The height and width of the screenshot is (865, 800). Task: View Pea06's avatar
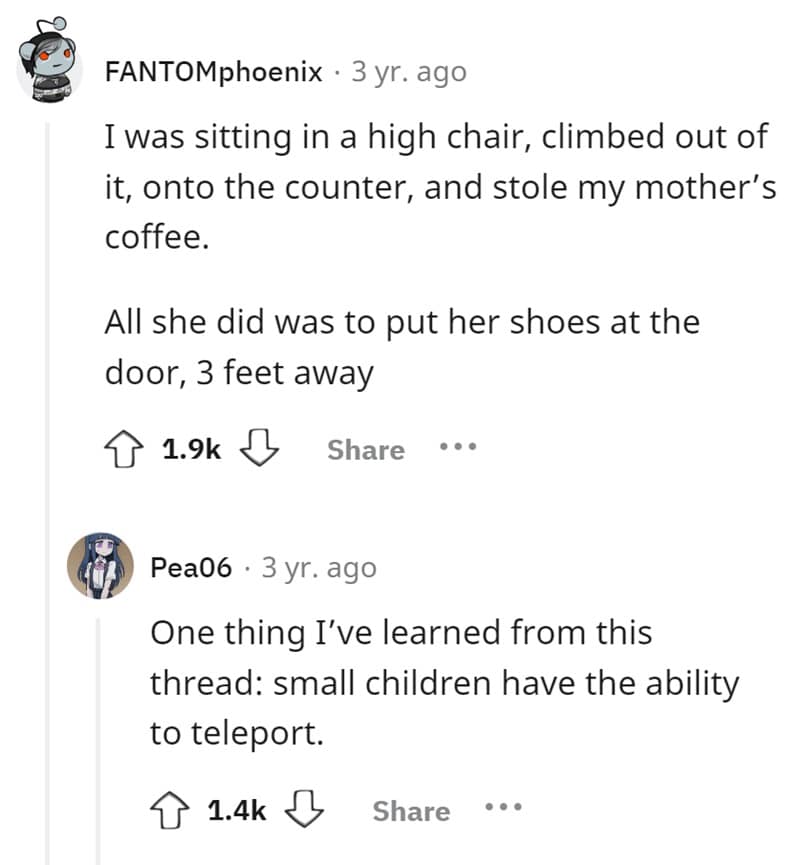pos(100,565)
